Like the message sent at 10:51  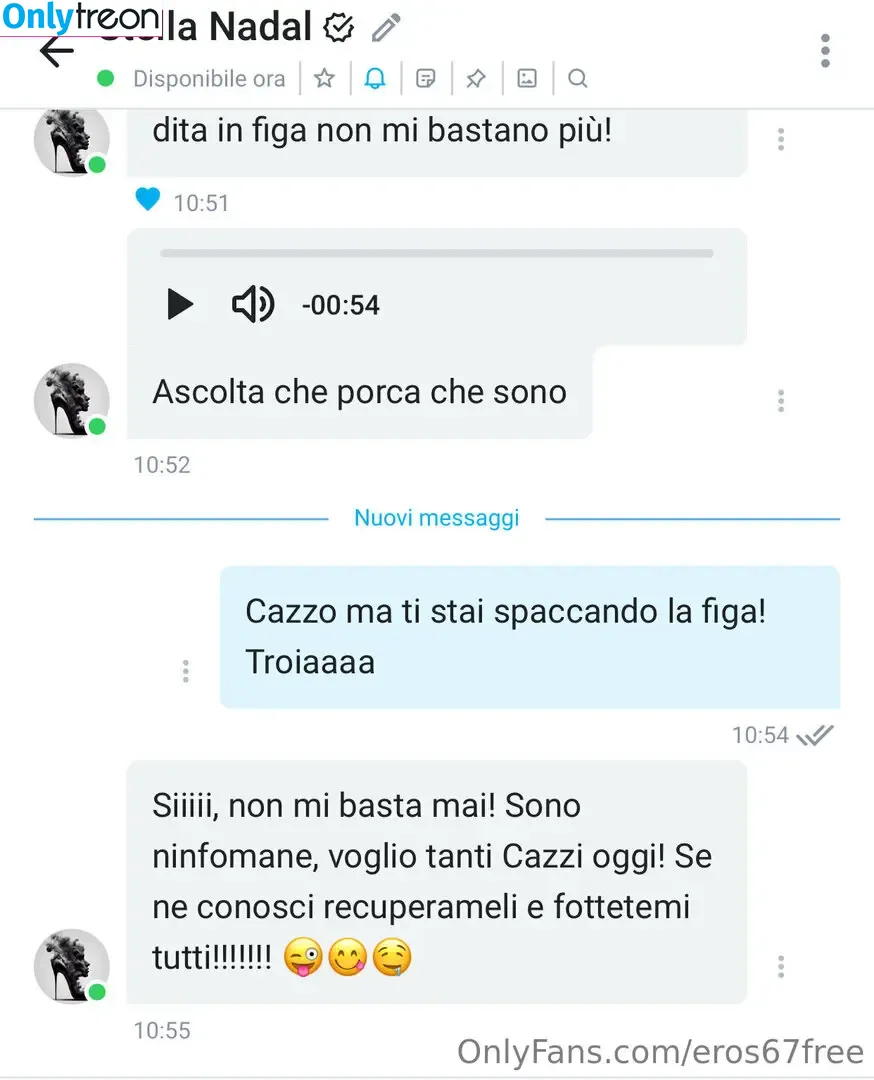click(x=148, y=201)
